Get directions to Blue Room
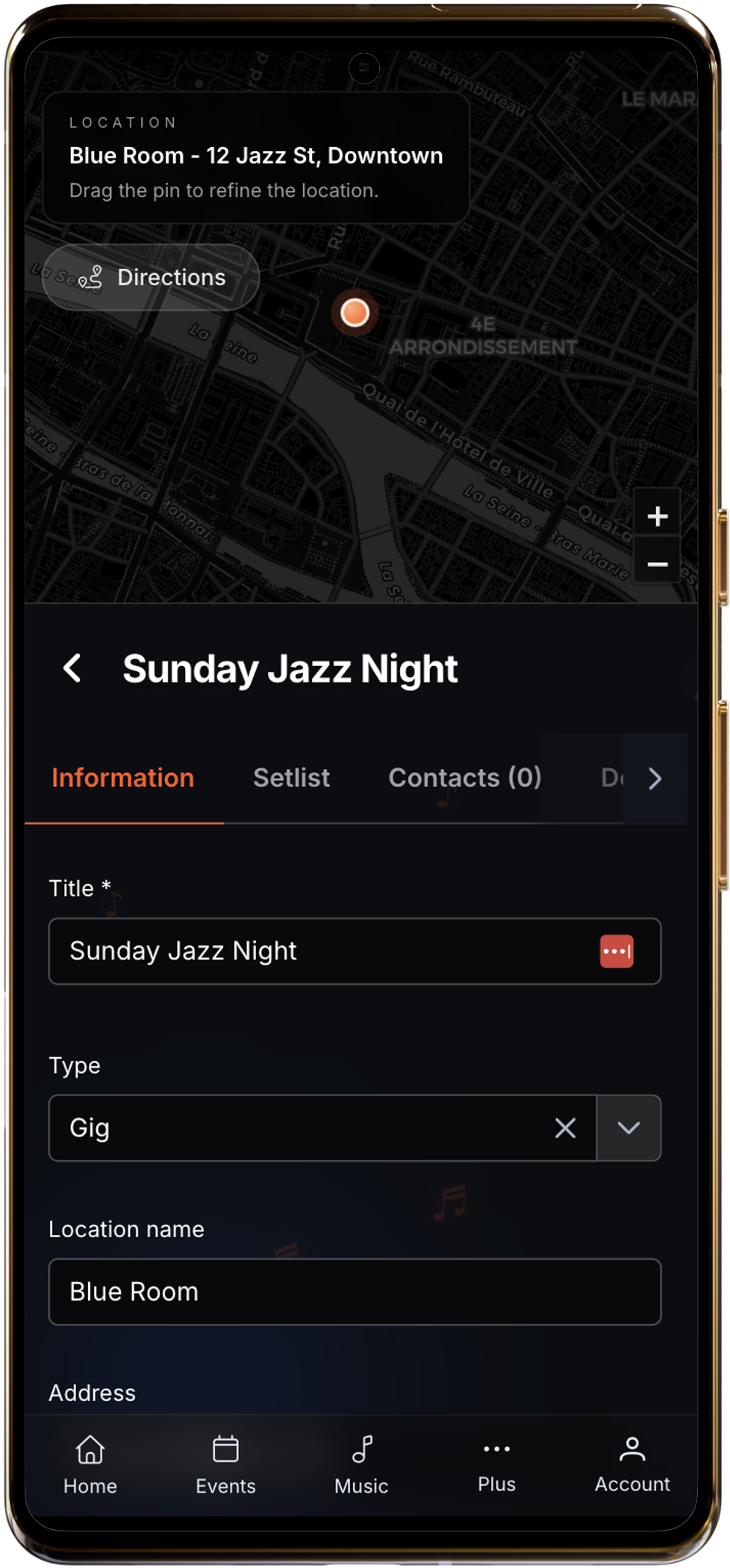 (x=152, y=278)
